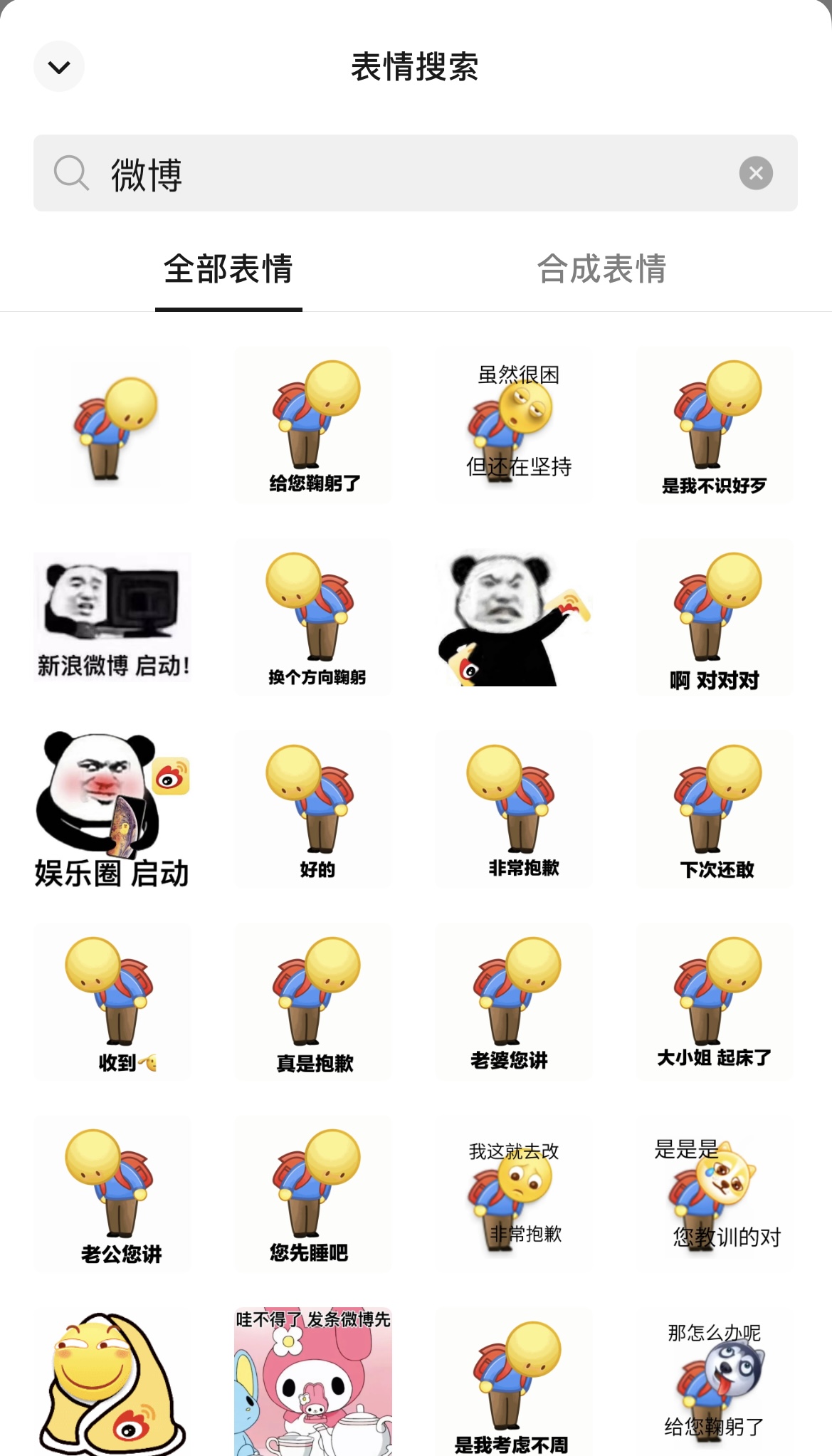Choose the 娱乐圈 启动 panda sticker
This screenshot has height=1456, width=832.
[112, 810]
